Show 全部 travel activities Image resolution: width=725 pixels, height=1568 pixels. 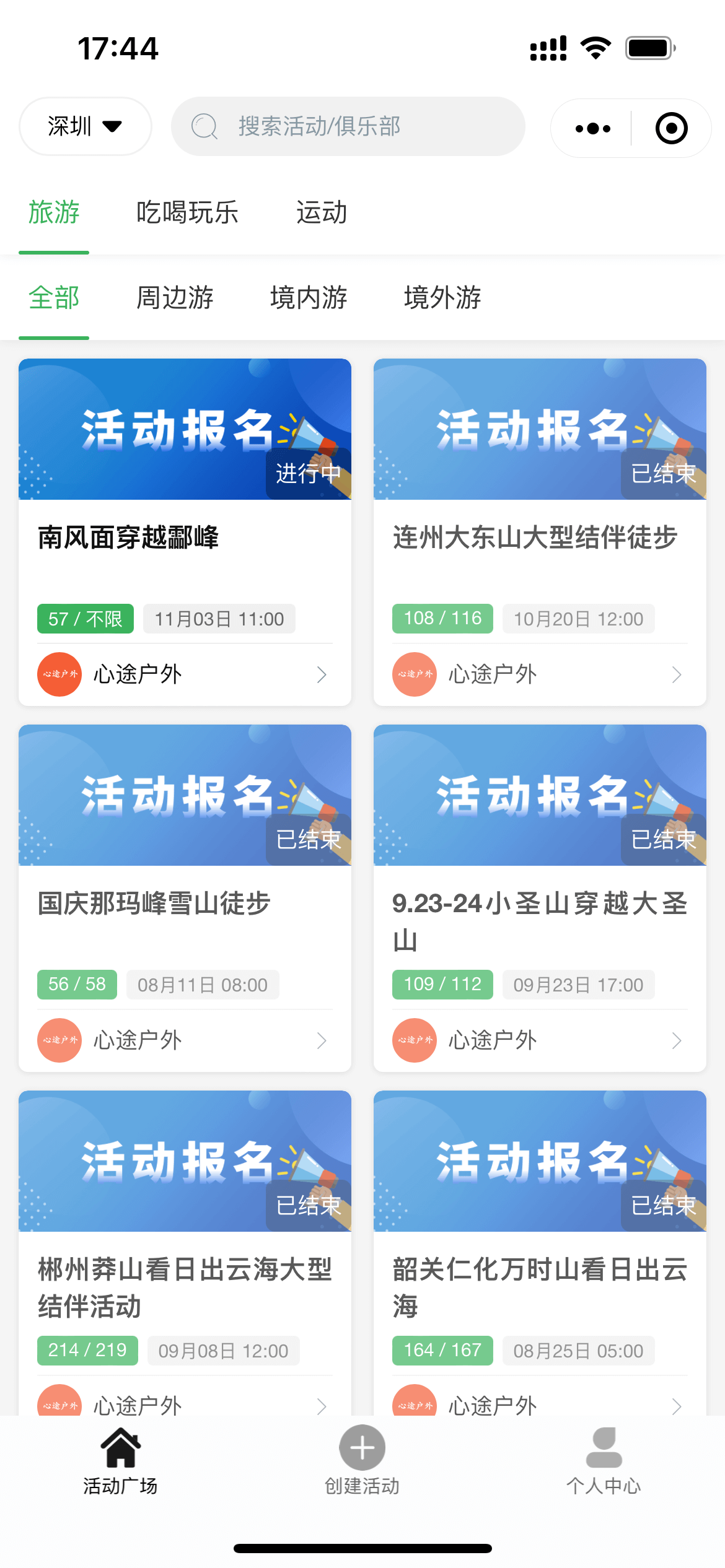[x=54, y=298]
